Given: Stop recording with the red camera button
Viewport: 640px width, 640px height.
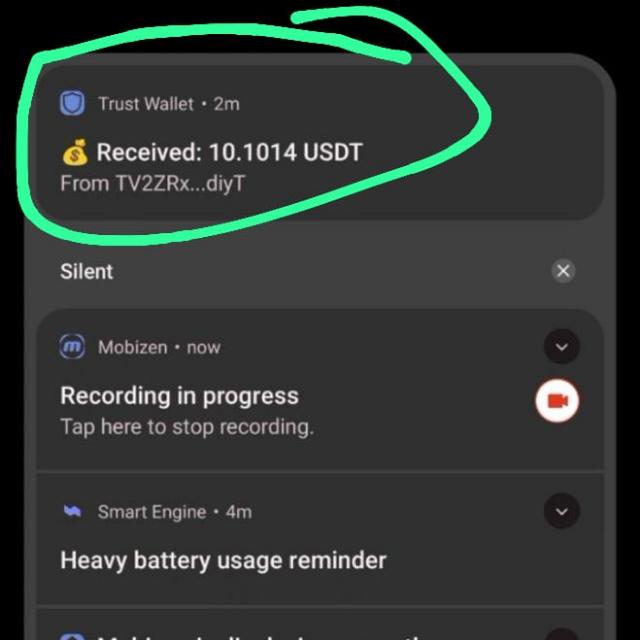Looking at the screenshot, I should pyautogui.click(x=557, y=400).
